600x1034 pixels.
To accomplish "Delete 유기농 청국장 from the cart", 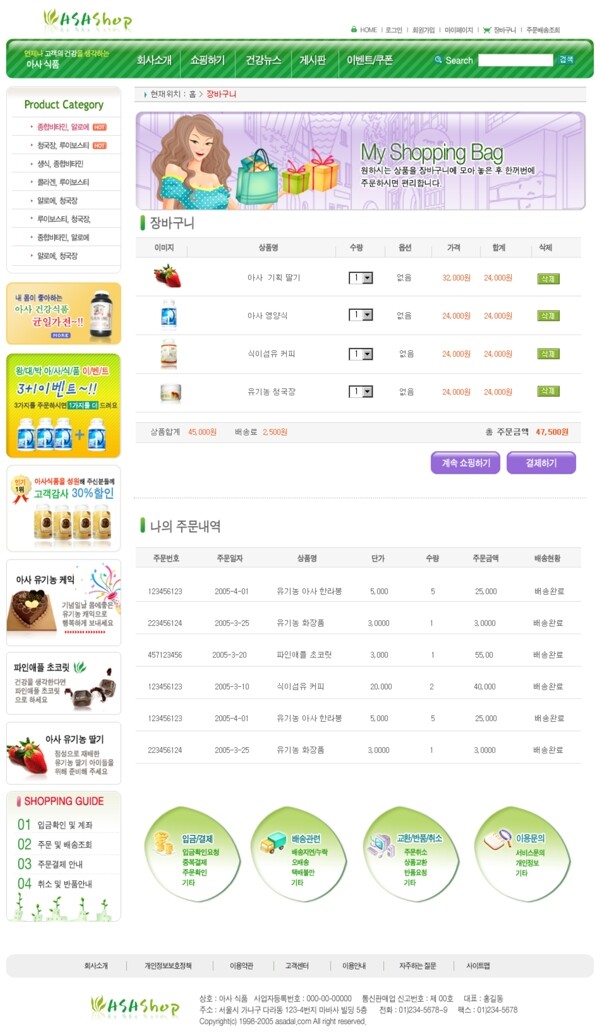I will click(548, 392).
